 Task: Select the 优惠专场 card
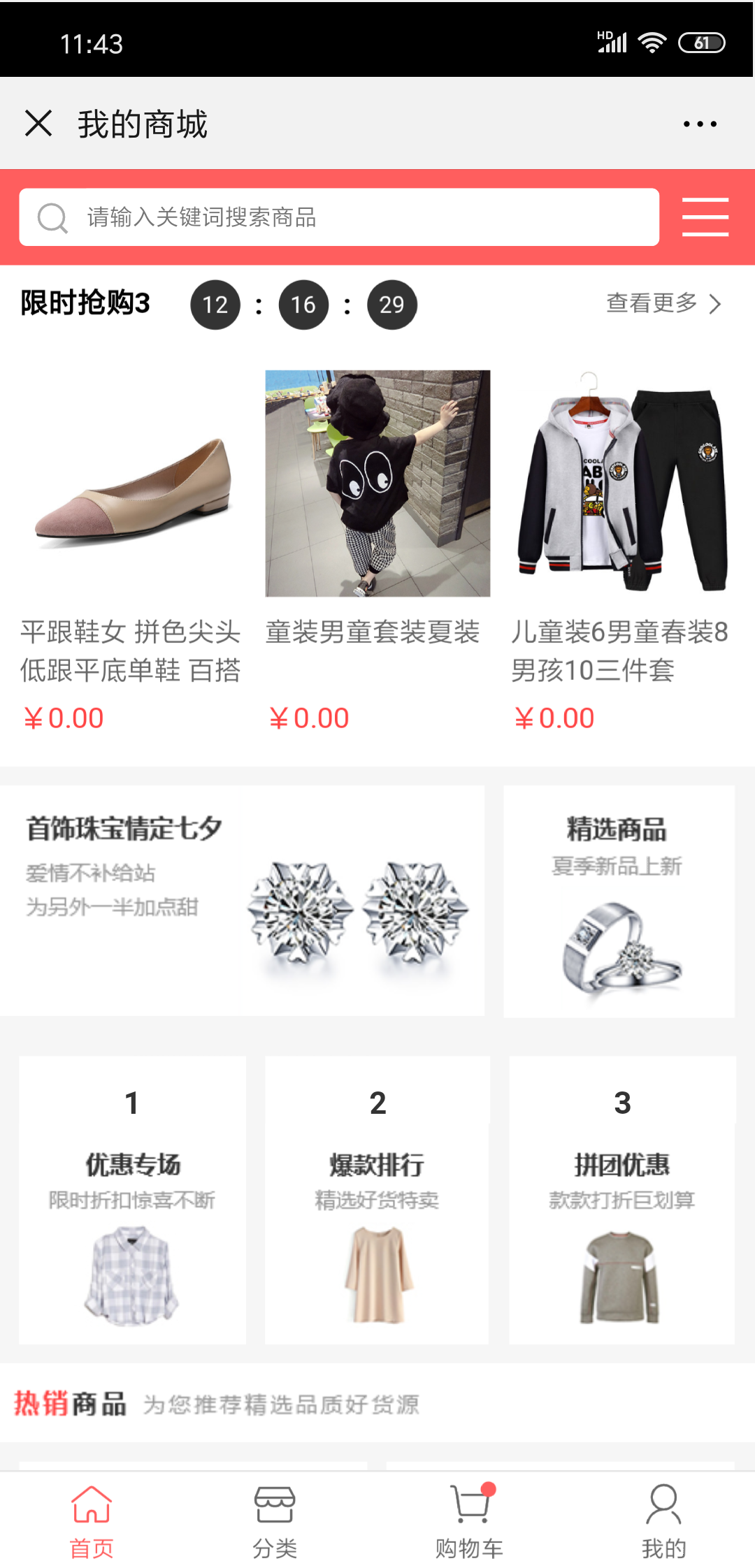click(x=132, y=1200)
